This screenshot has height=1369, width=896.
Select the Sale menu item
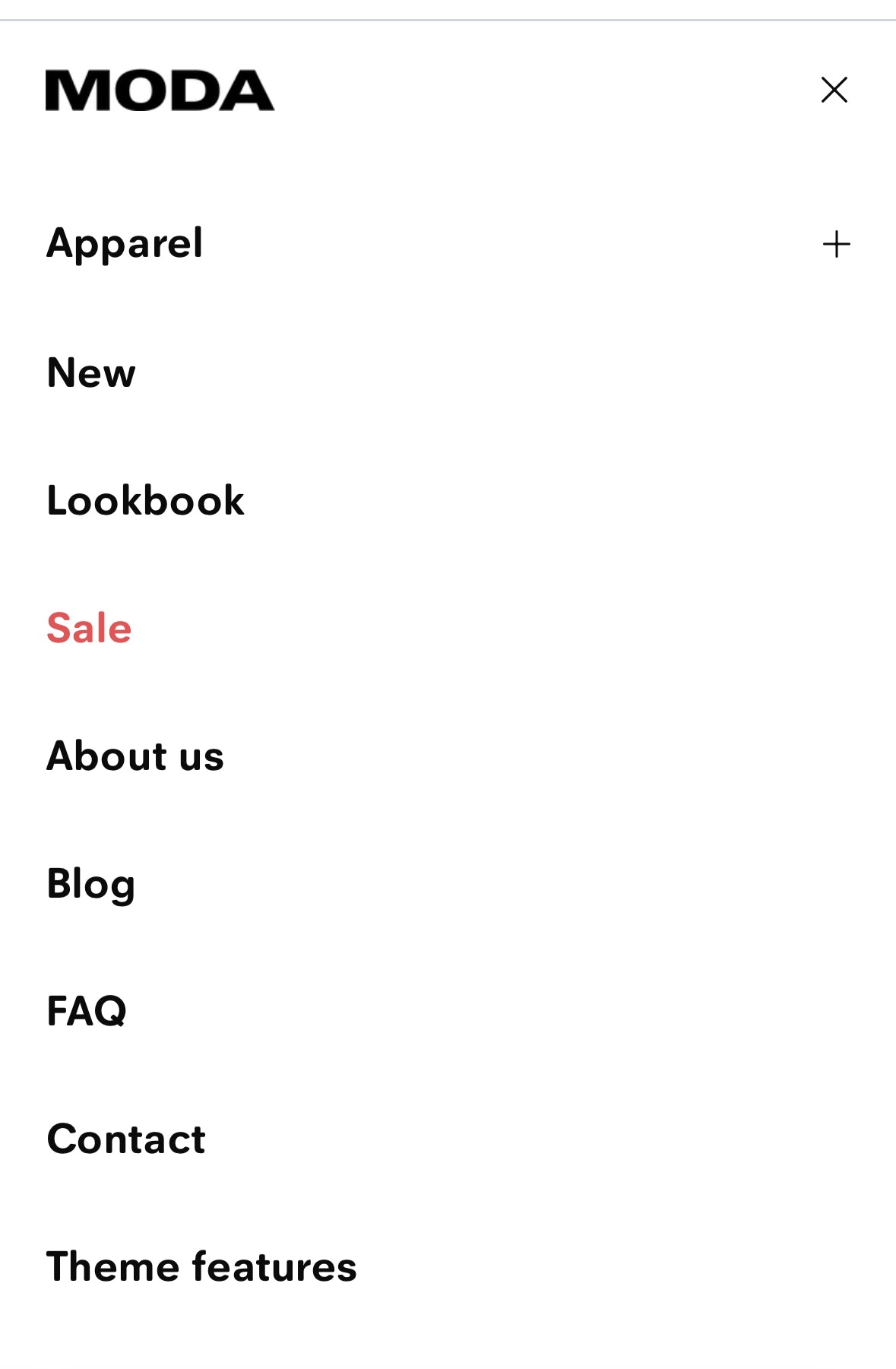89,629
